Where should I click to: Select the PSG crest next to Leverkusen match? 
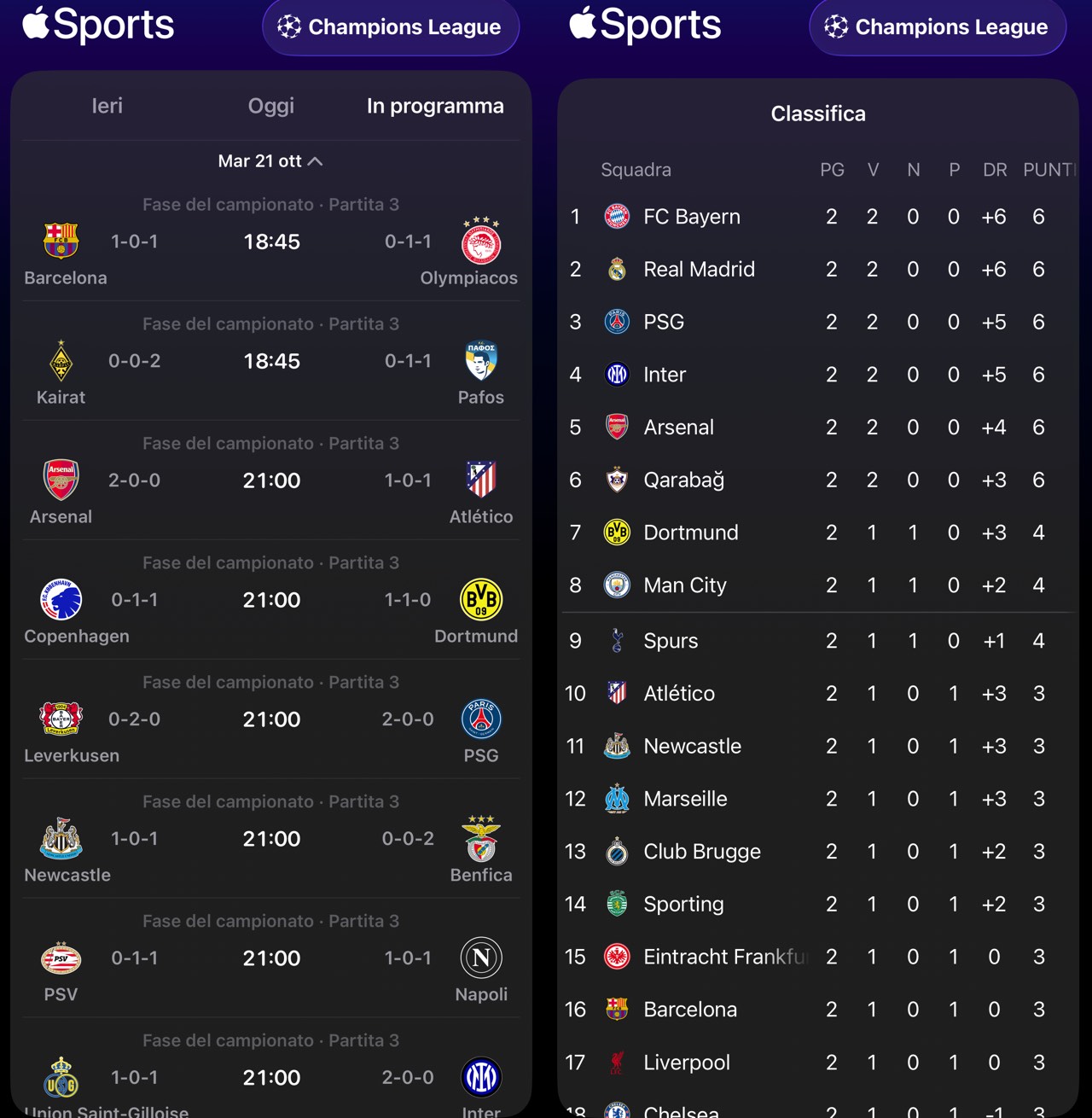pyautogui.click(x=480, y=719)
